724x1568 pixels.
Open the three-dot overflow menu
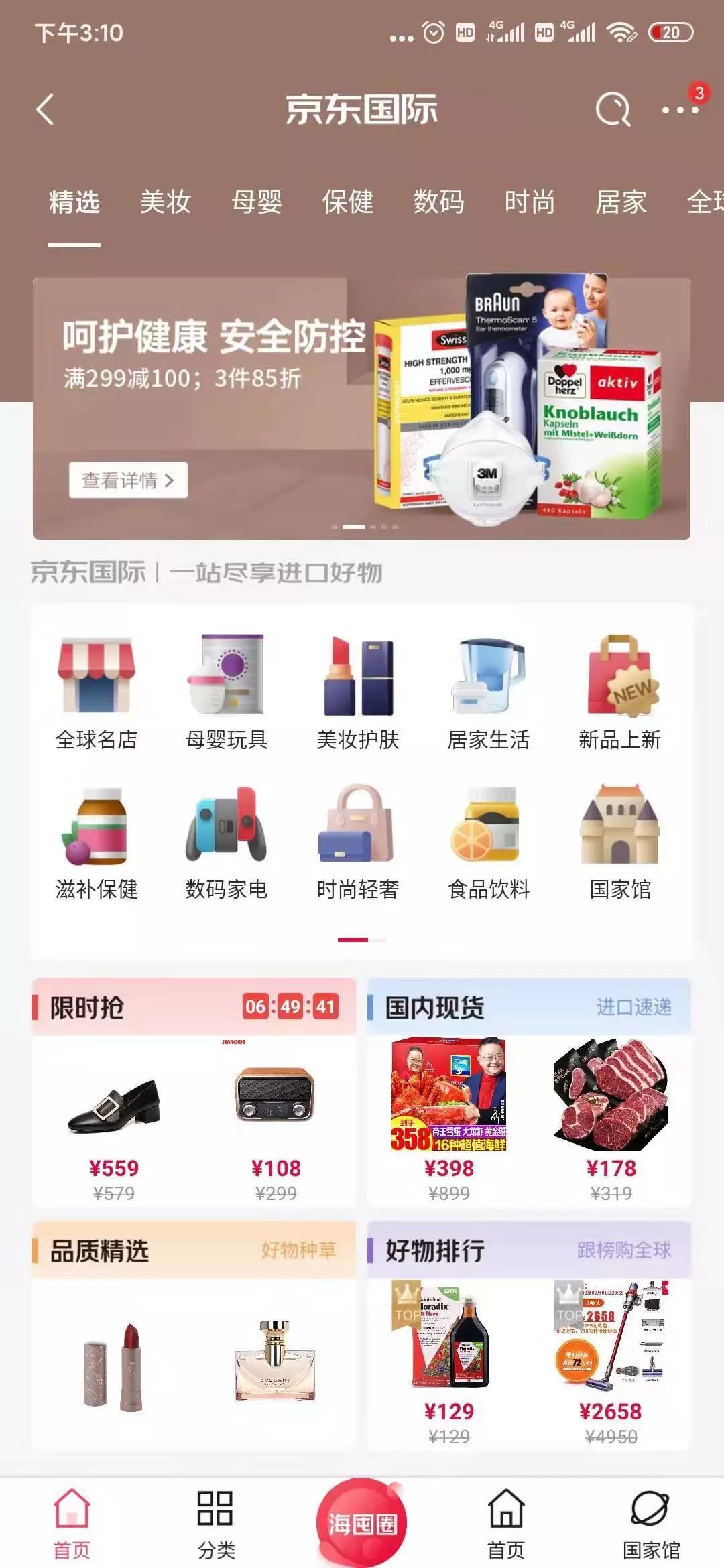pyautogui.click(x=680, y=110)
